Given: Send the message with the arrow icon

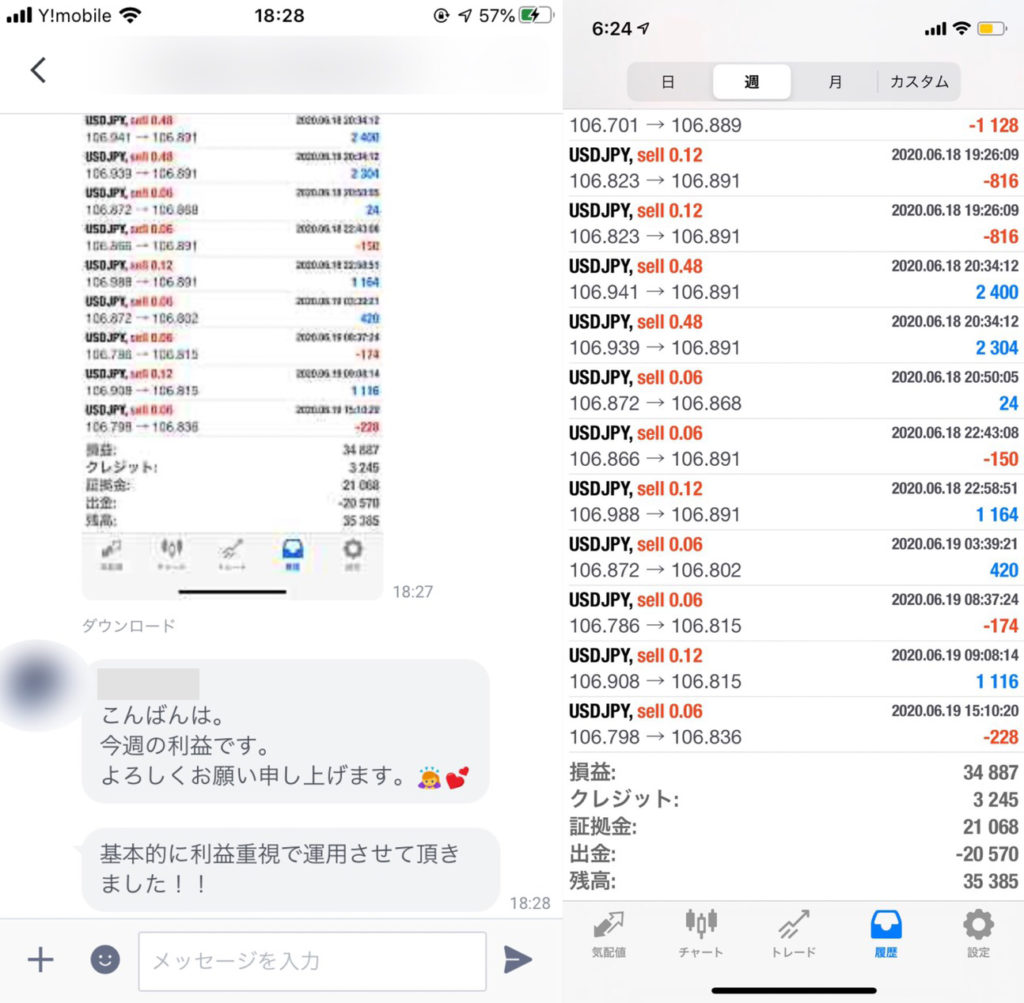Looking at the screenshot, I should [517, 960].
